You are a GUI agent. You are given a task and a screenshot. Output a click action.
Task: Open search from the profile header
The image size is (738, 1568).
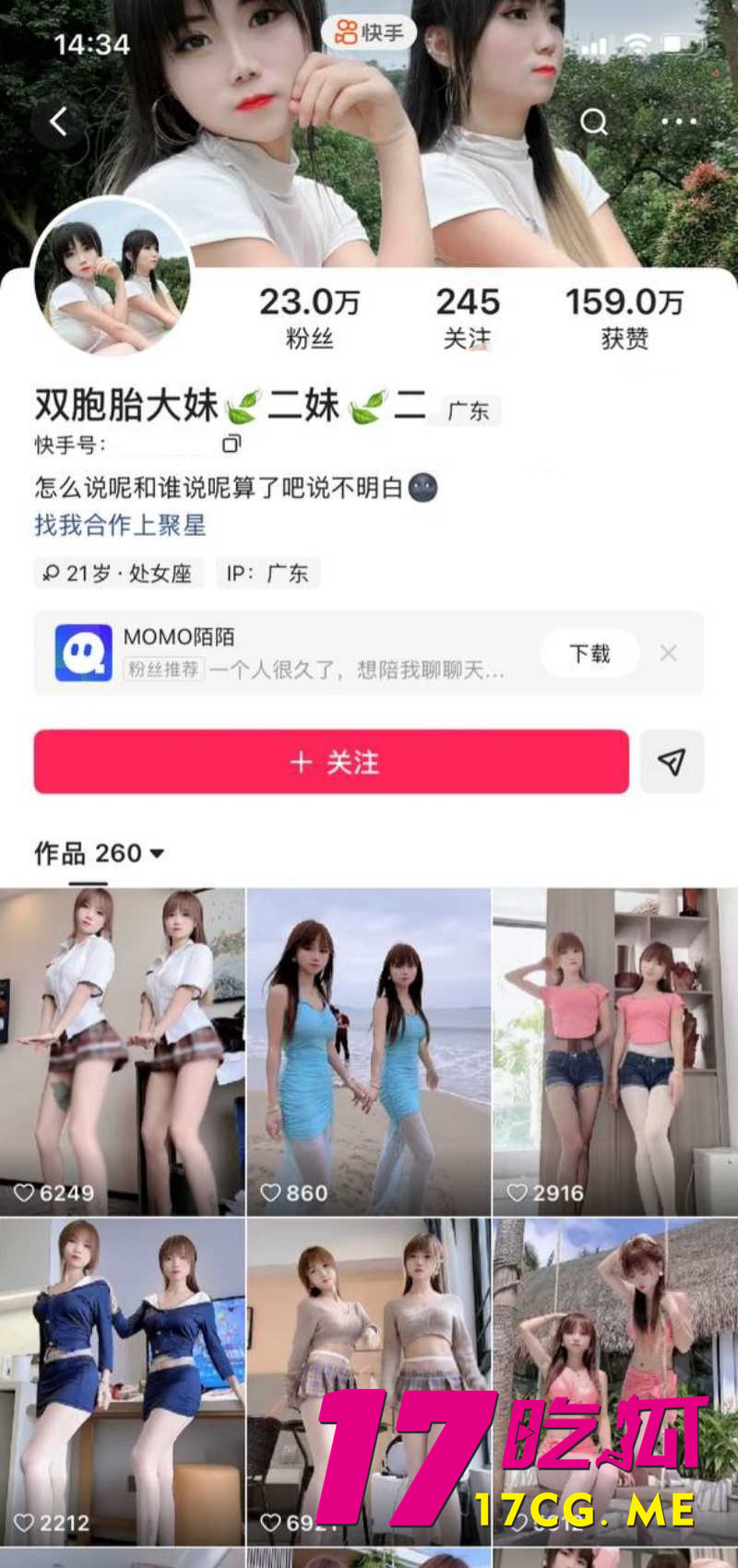594,122
